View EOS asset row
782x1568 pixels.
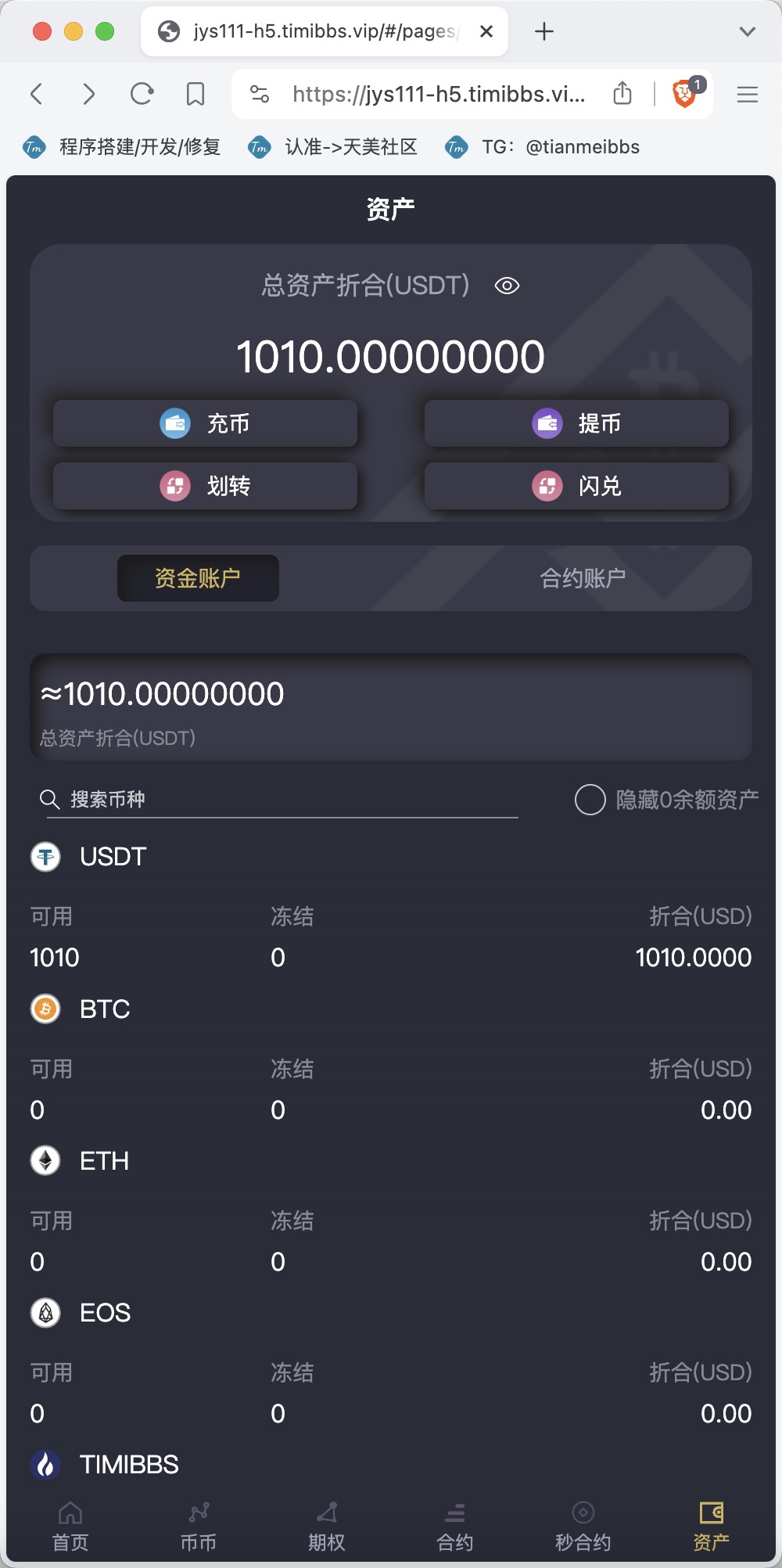[x=105, y=1313]
